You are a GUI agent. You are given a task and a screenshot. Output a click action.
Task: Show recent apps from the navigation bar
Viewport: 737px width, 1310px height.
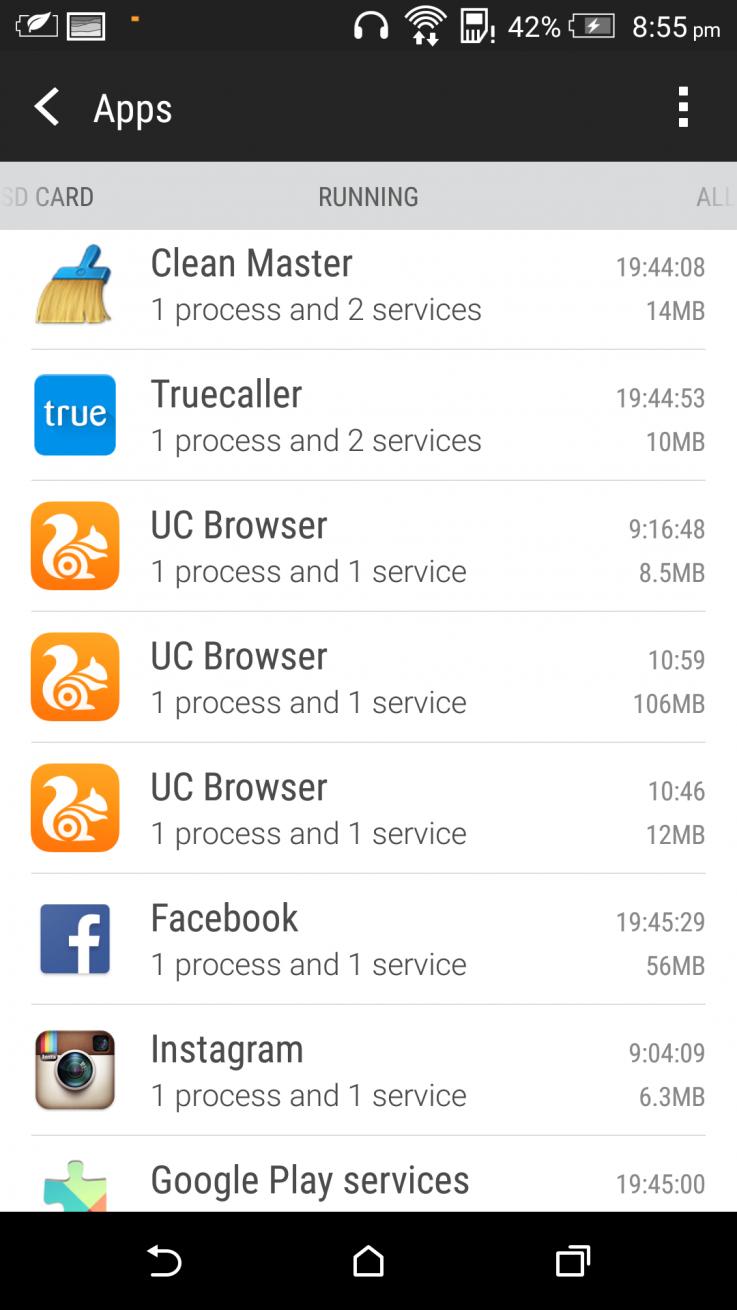tap(573, 1261)
